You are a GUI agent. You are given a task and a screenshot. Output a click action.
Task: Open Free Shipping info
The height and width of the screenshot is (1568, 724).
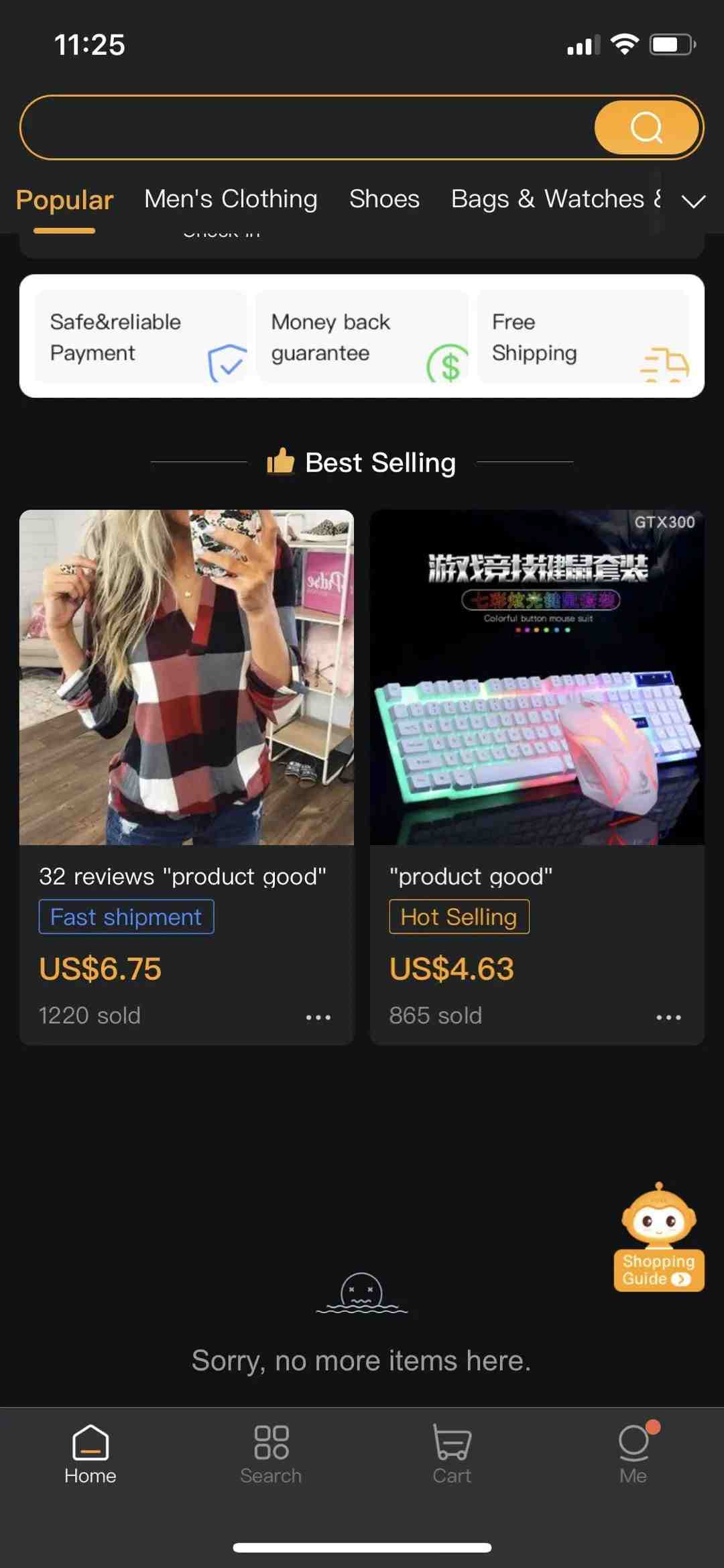[x=582, y=337]
